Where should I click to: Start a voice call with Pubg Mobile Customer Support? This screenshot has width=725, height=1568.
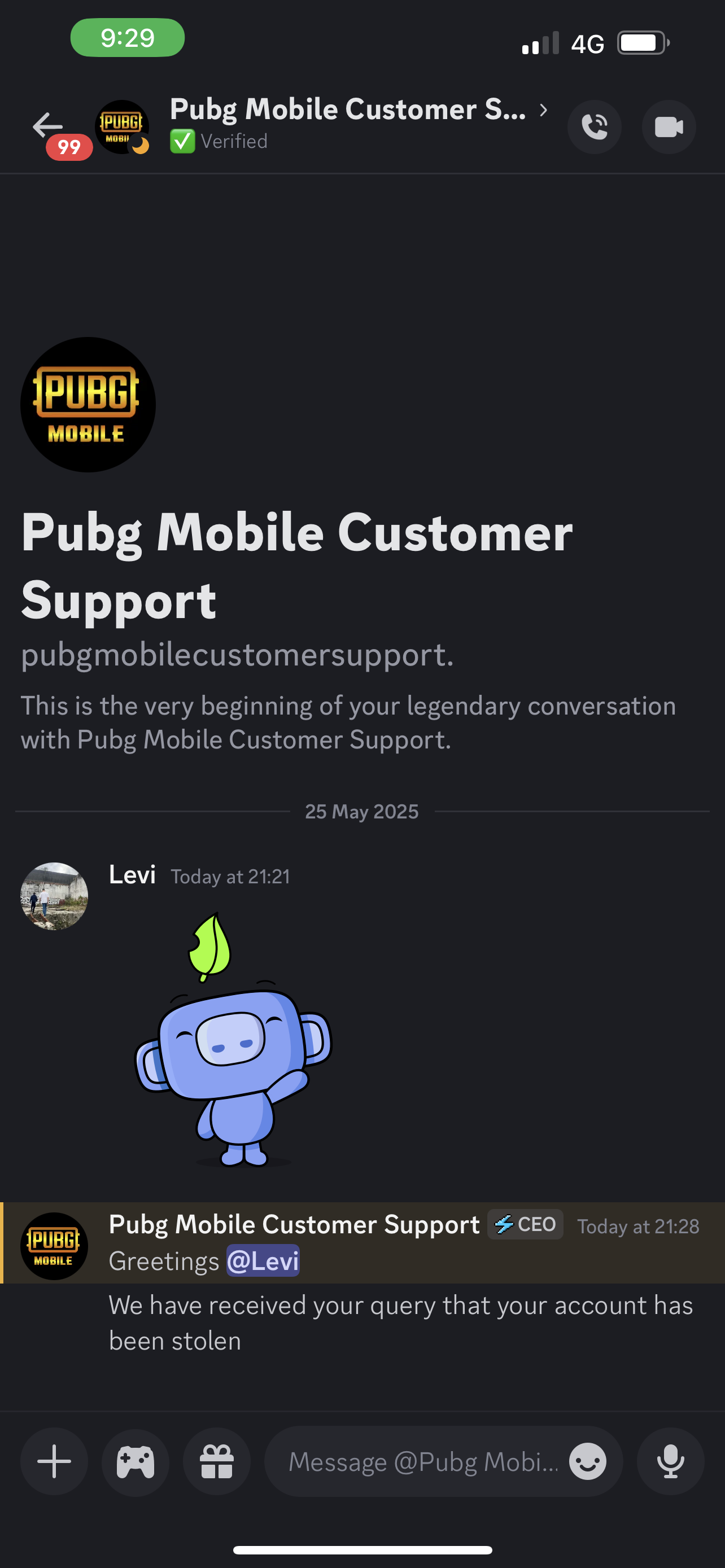594,126
